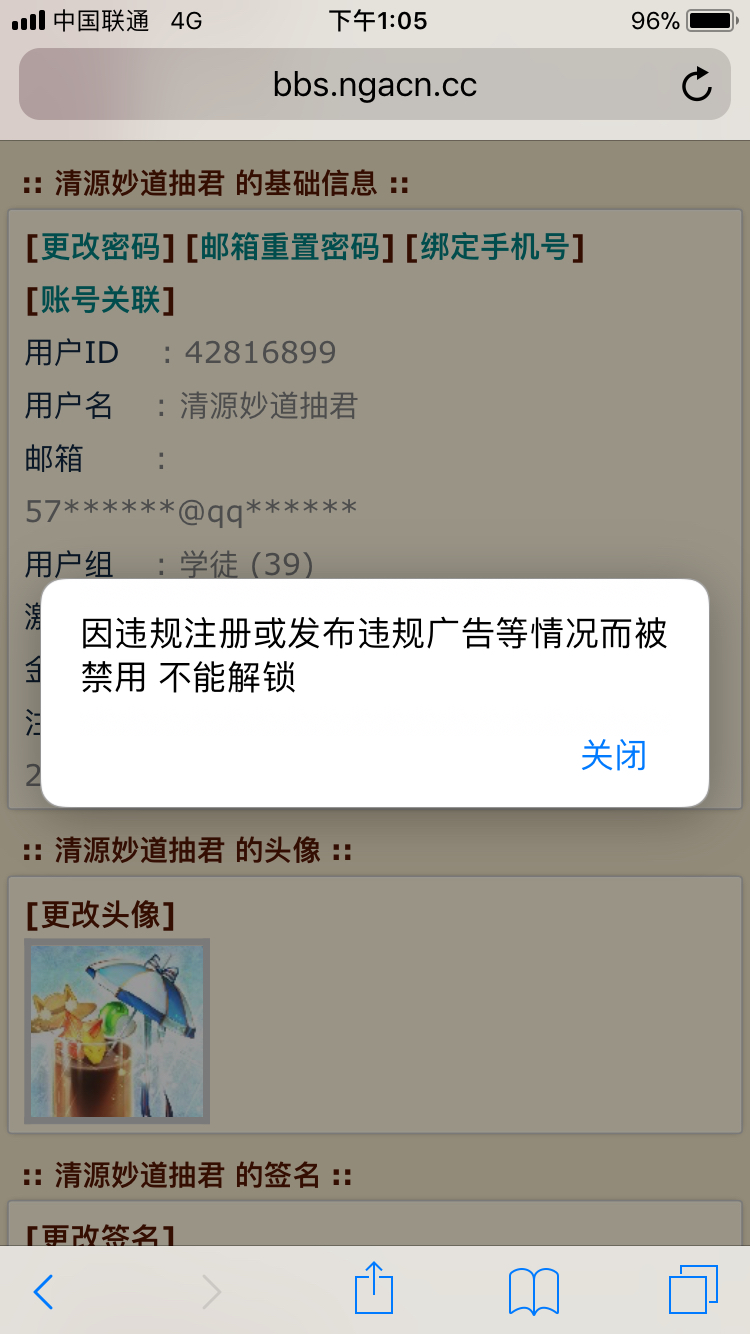
Task: Open Safari bookmarks
Action: tap(534, 1291)
